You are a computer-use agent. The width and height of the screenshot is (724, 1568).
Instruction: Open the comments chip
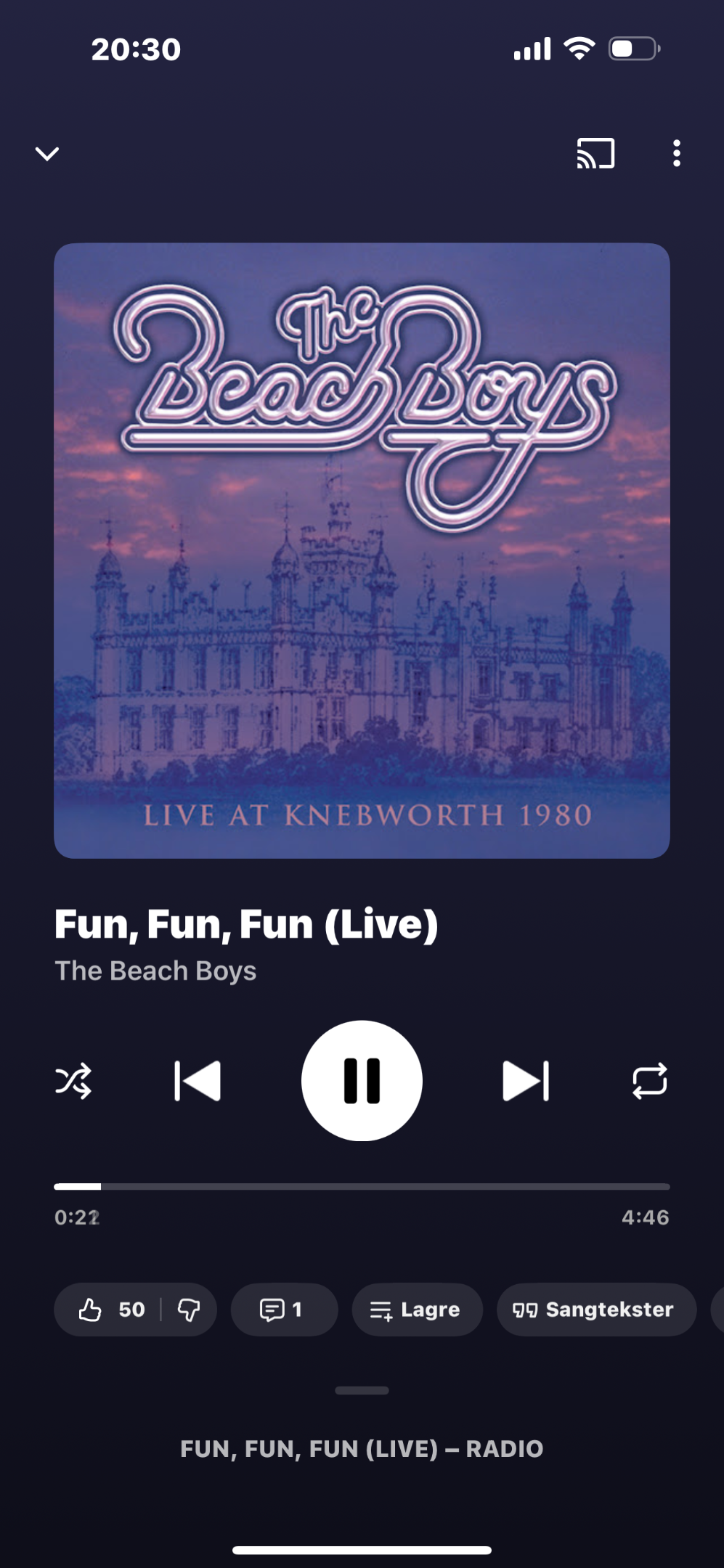pyautogui.click(x=284, y=1310)
